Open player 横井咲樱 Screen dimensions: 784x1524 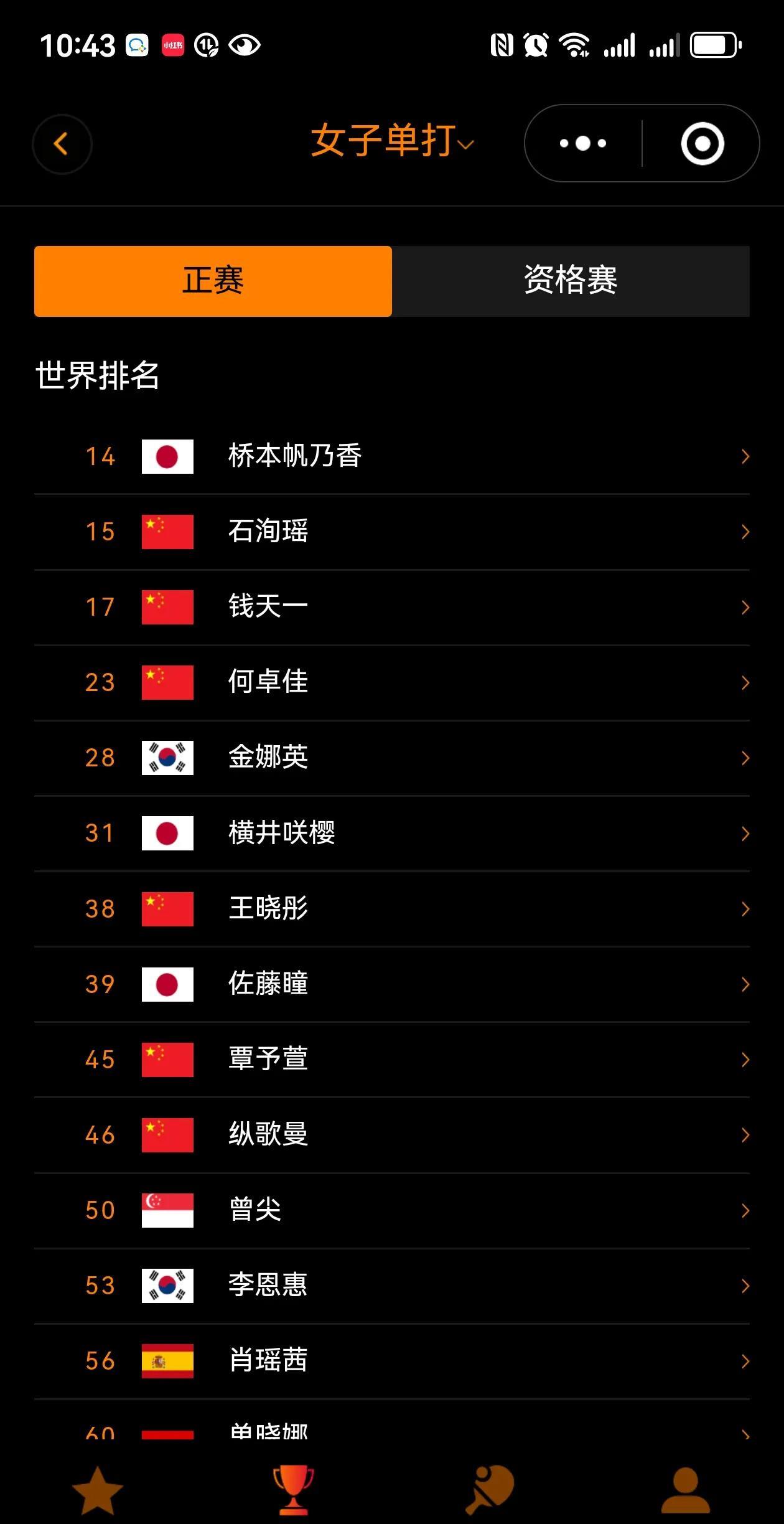tap(392, 833)
